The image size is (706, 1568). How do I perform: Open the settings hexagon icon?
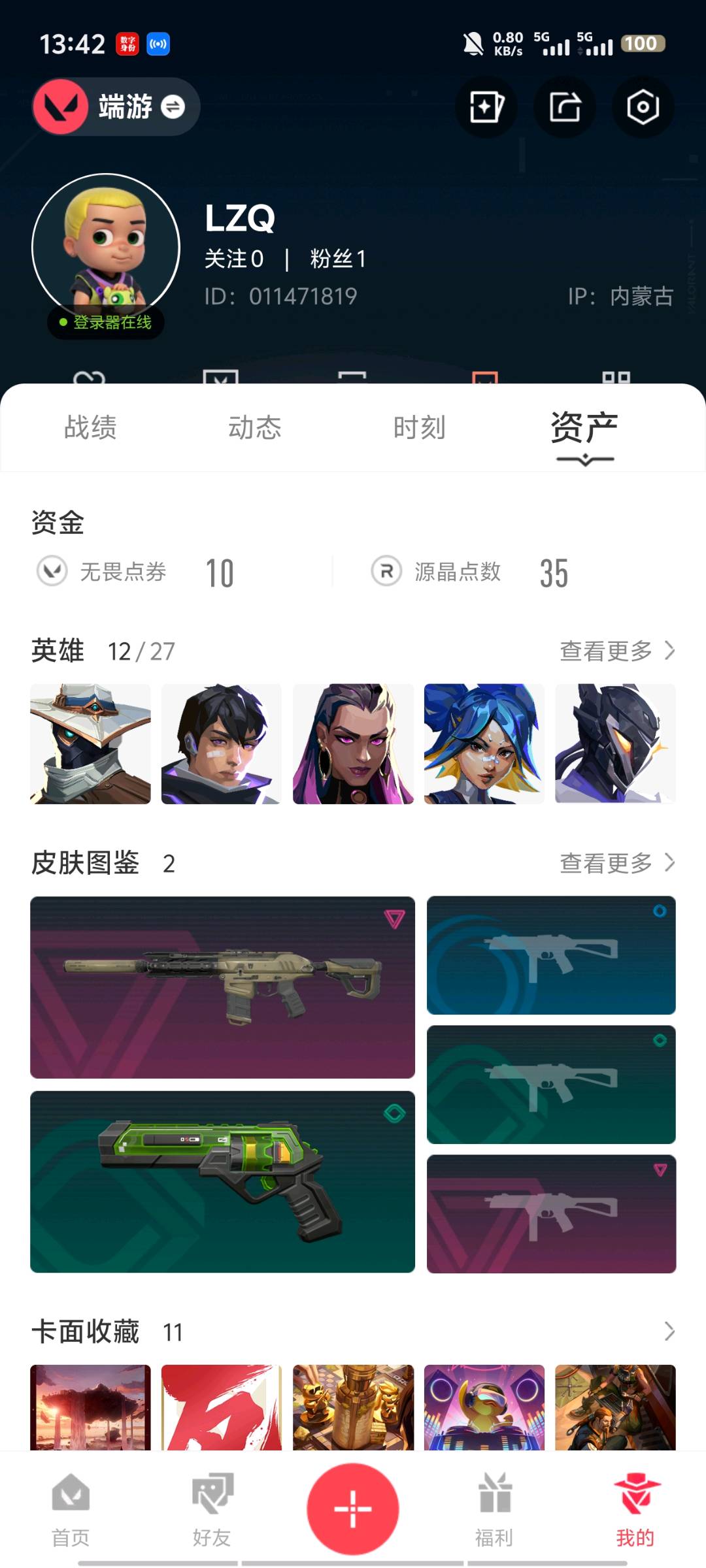tap(643, 107)
